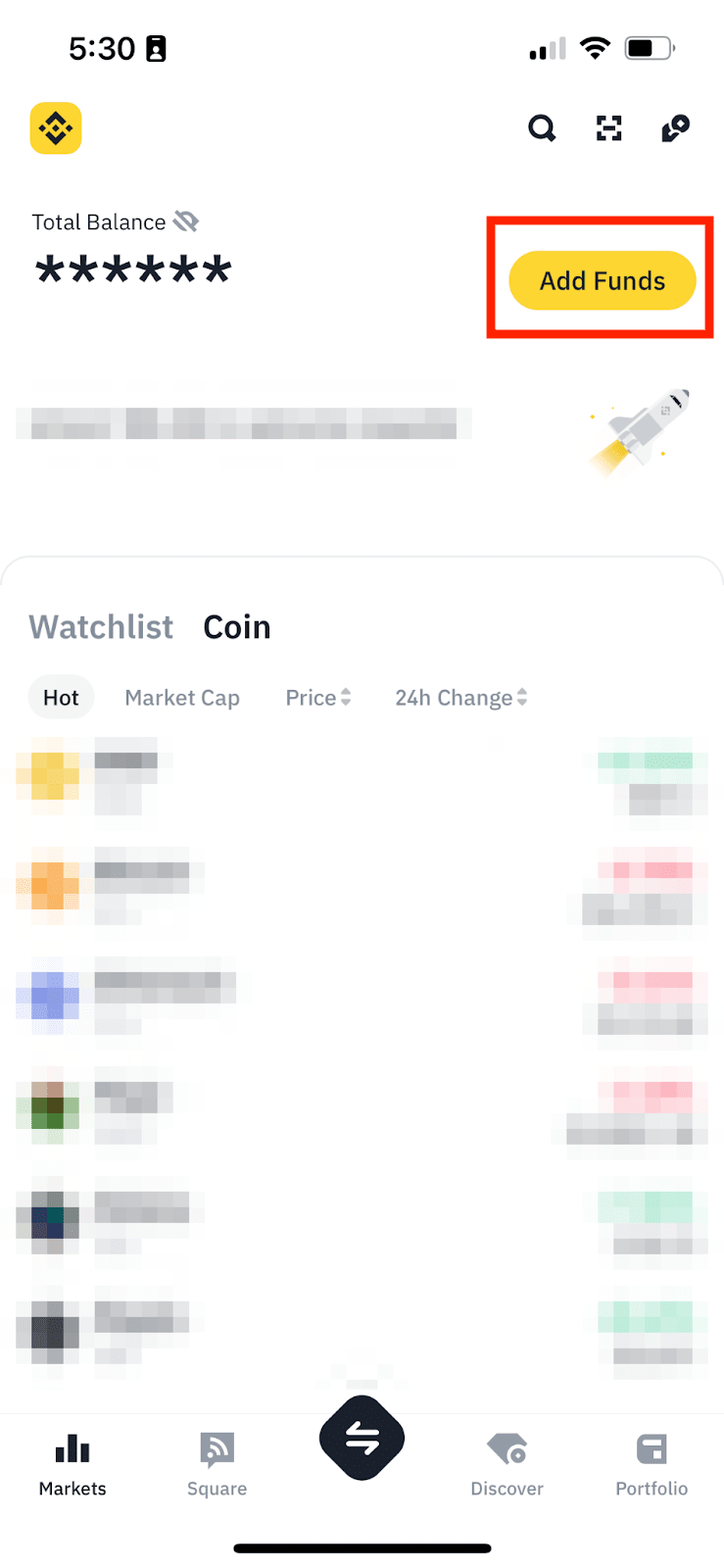Go to the Markets tab
The width and height of the screenshot is (724, 1568).
pyautogui.click(x=72, y=1465)
